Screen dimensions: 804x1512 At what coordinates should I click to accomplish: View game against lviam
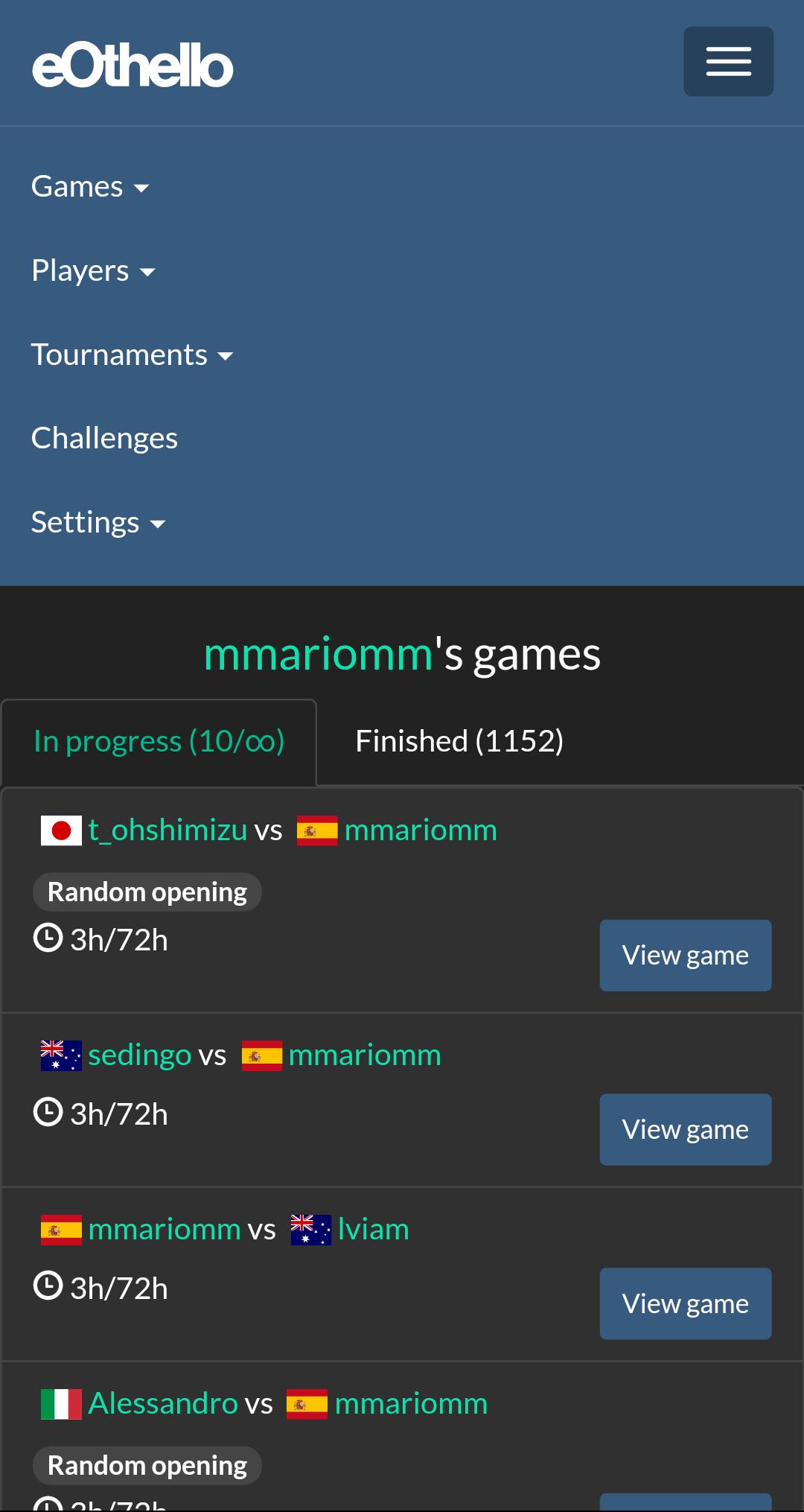click(x=685, y=1304)
